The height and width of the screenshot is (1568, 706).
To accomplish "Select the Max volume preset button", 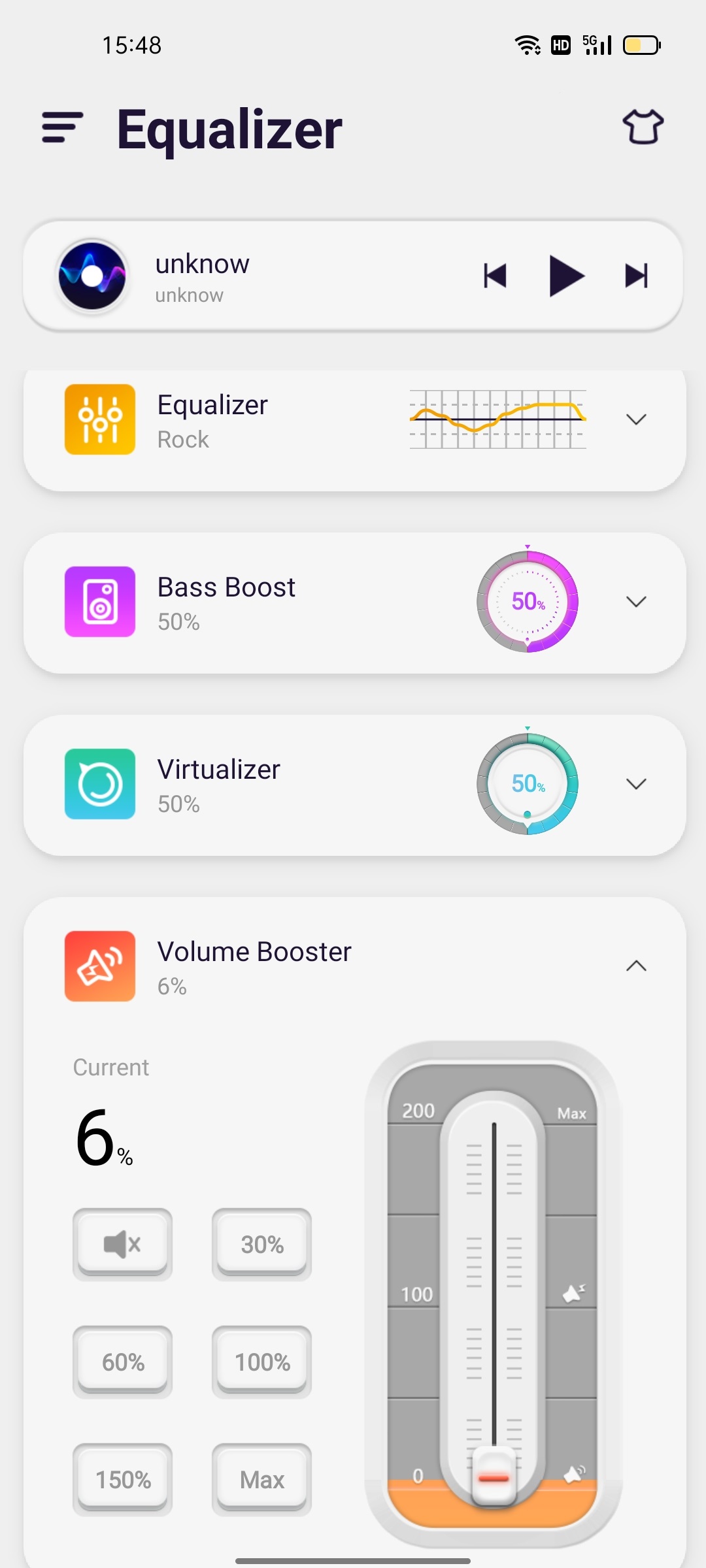I will point(262,1479).
